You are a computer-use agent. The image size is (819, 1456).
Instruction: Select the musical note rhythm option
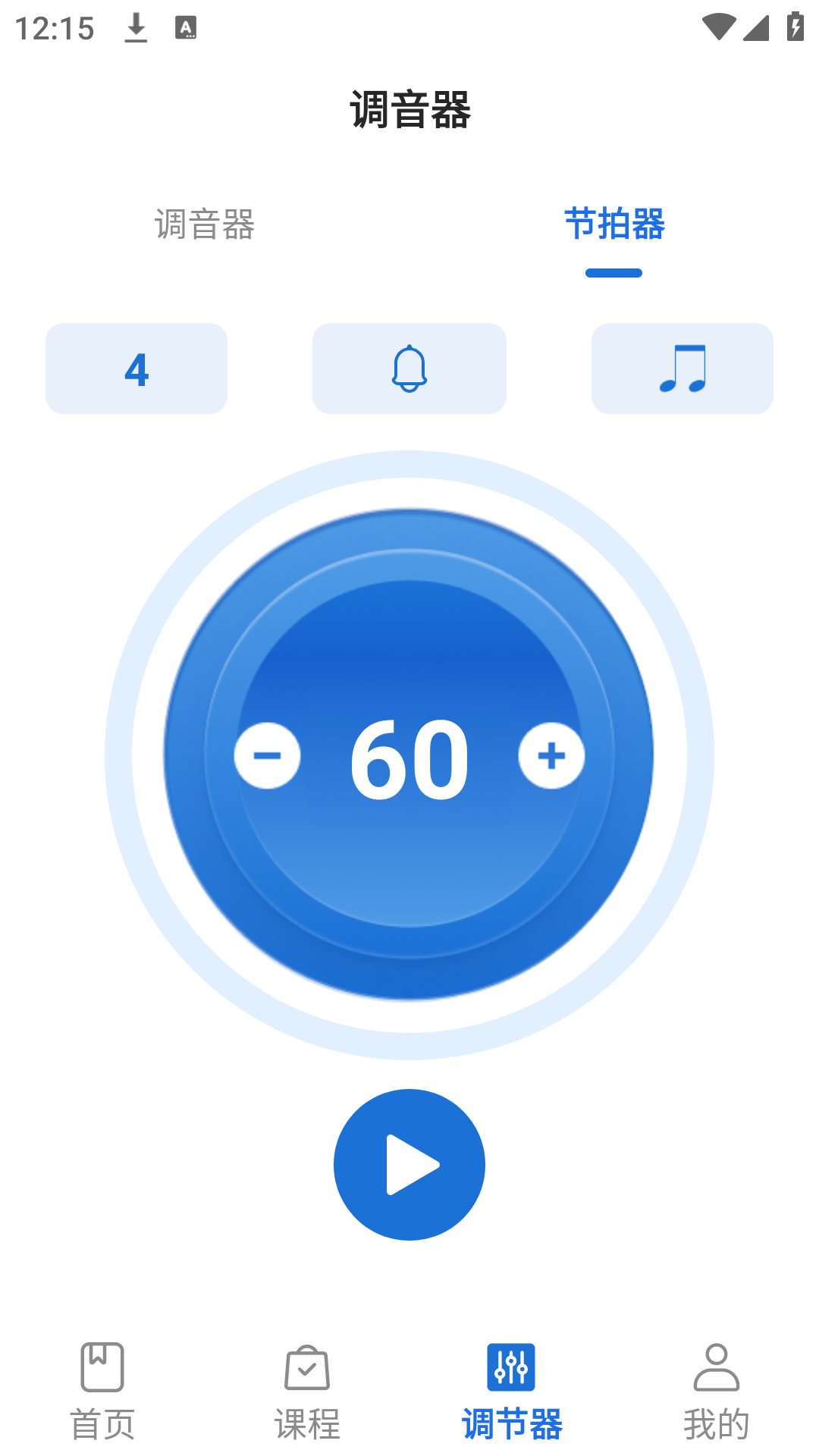682,369
